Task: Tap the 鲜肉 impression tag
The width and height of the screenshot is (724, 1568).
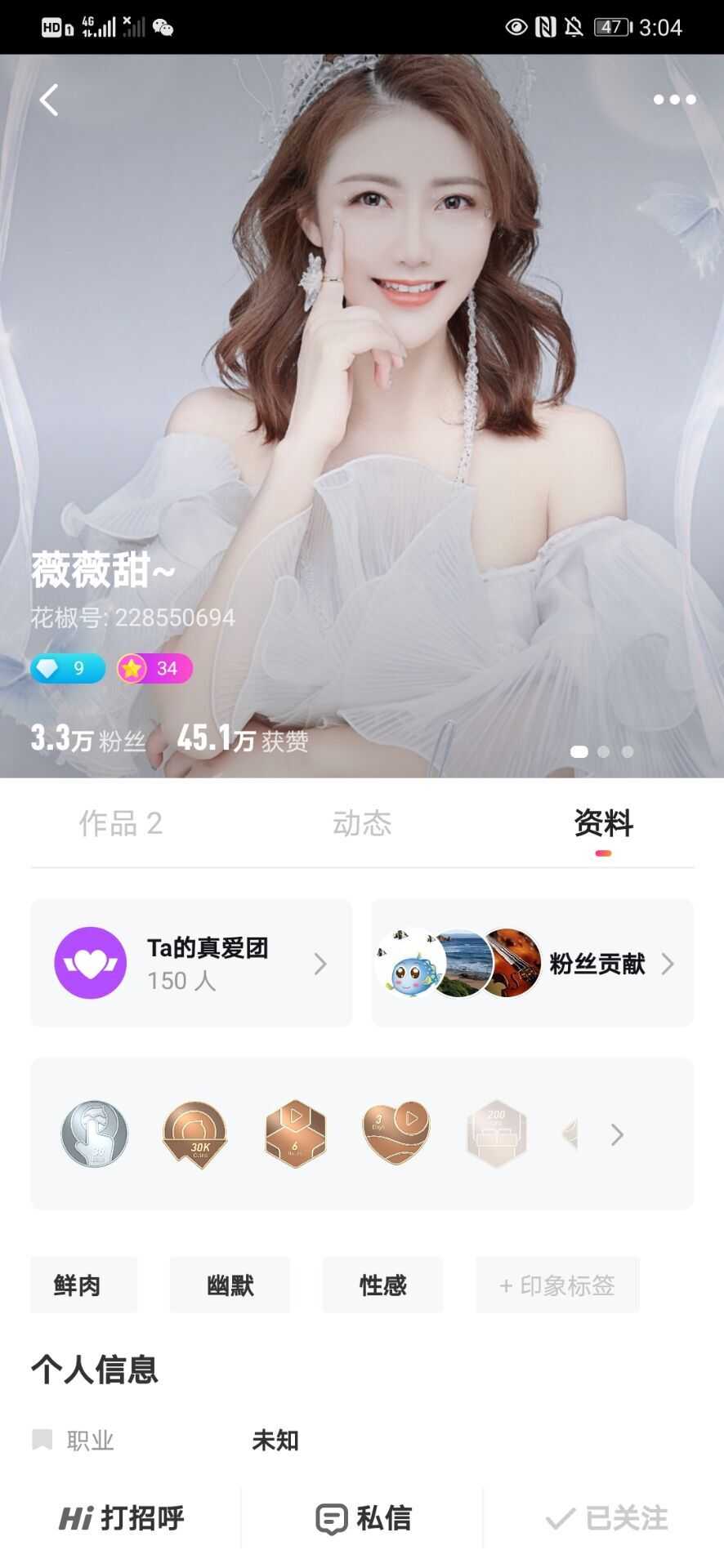Action: coord(84,1285)
